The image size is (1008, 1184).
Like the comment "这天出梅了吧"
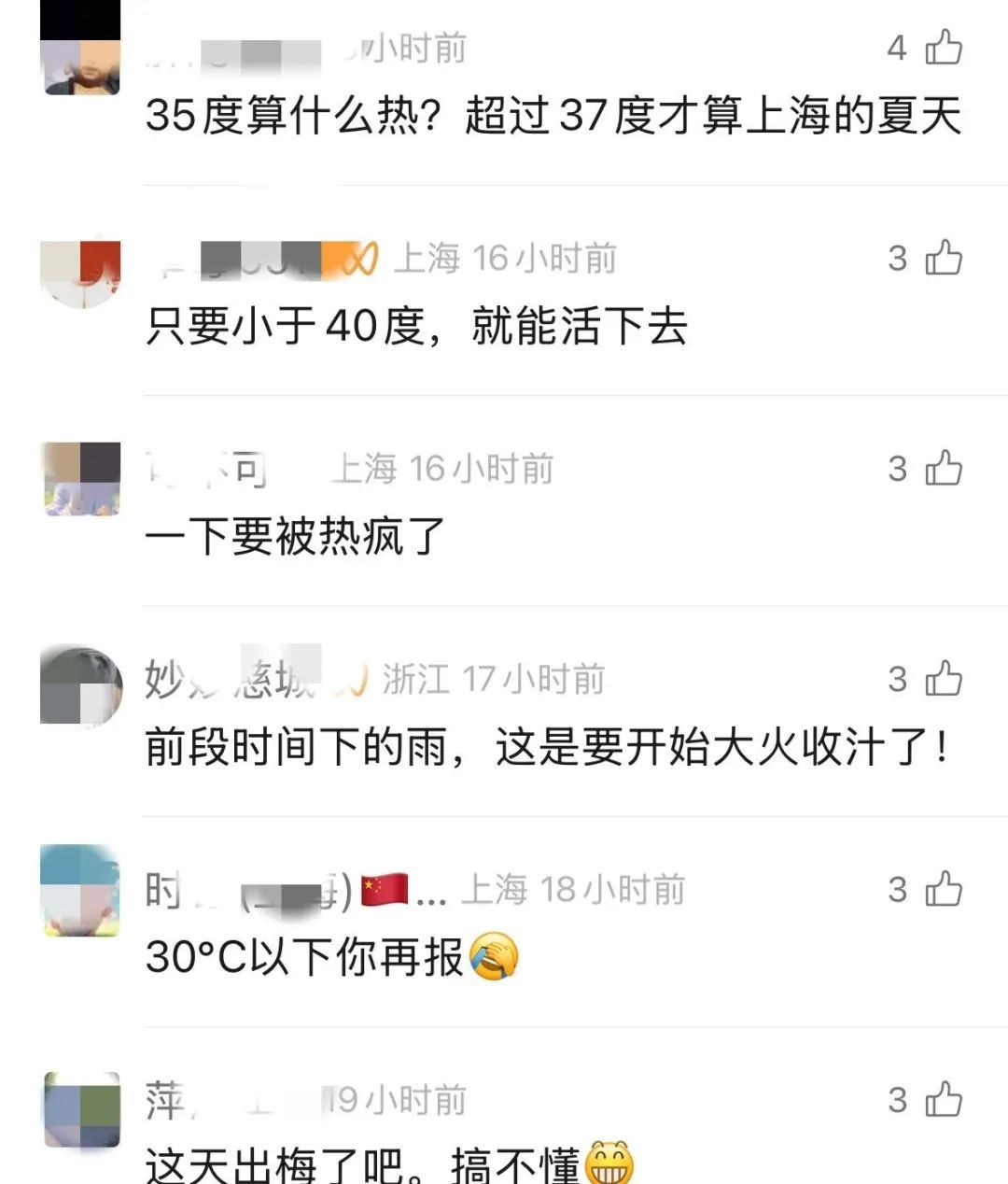(944, 1100)
